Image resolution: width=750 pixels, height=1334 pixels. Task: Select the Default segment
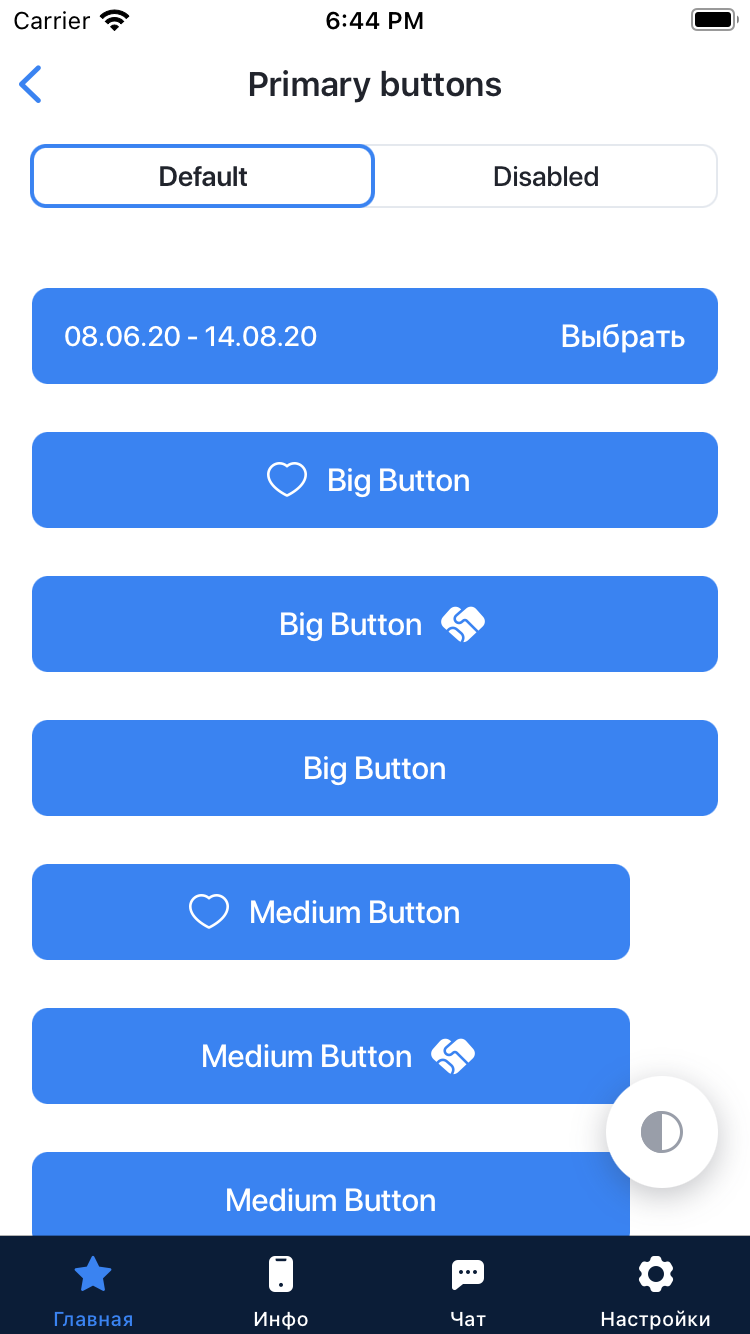(x=203, y=177)
